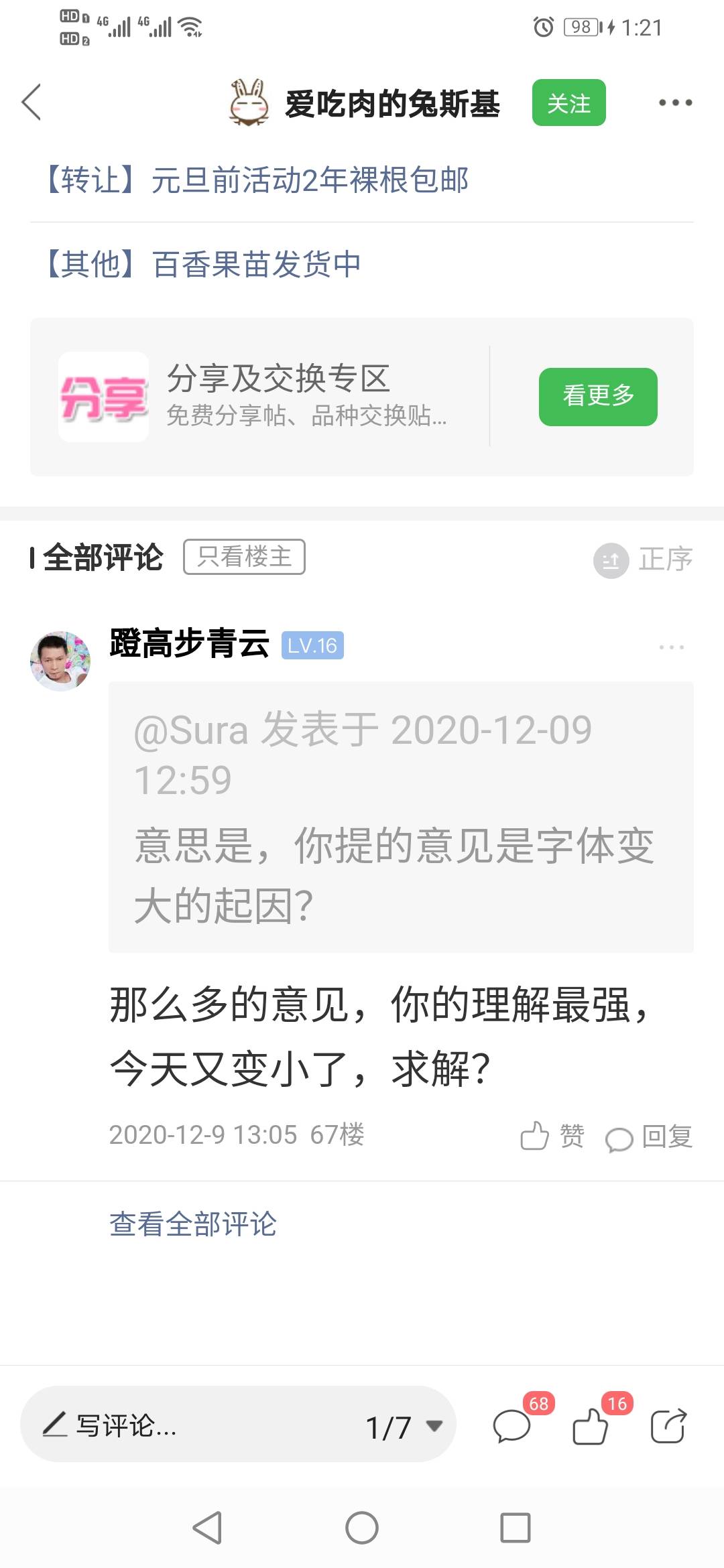This screenshot has width=724, height=1568.
Task: Open 蹬高步青云's profile avatar
Action: click(60, 661)
